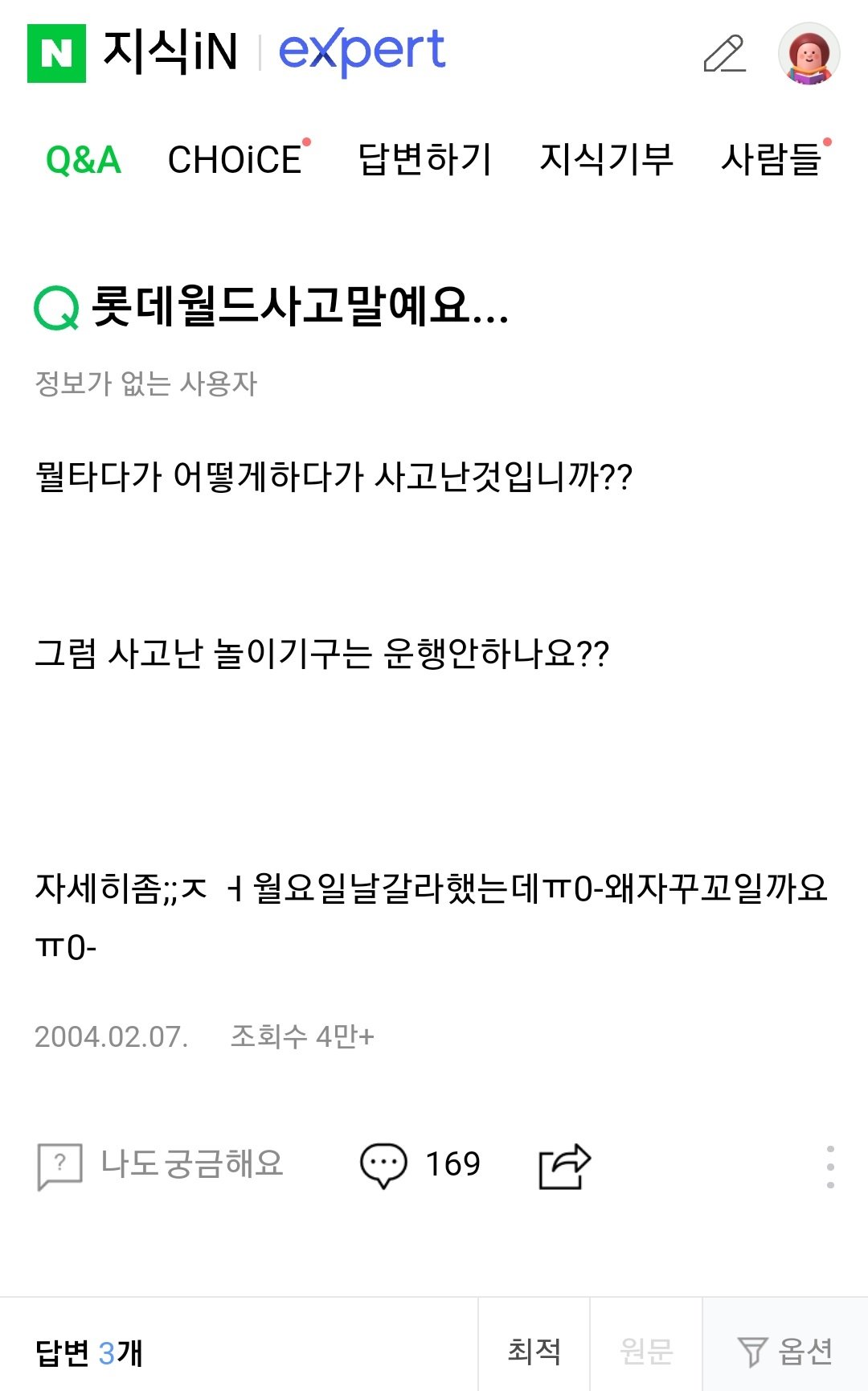Tap the 나도 궁금해요 button
The width and height of the screenshot is (868, 1391).
coord(161,1165)
